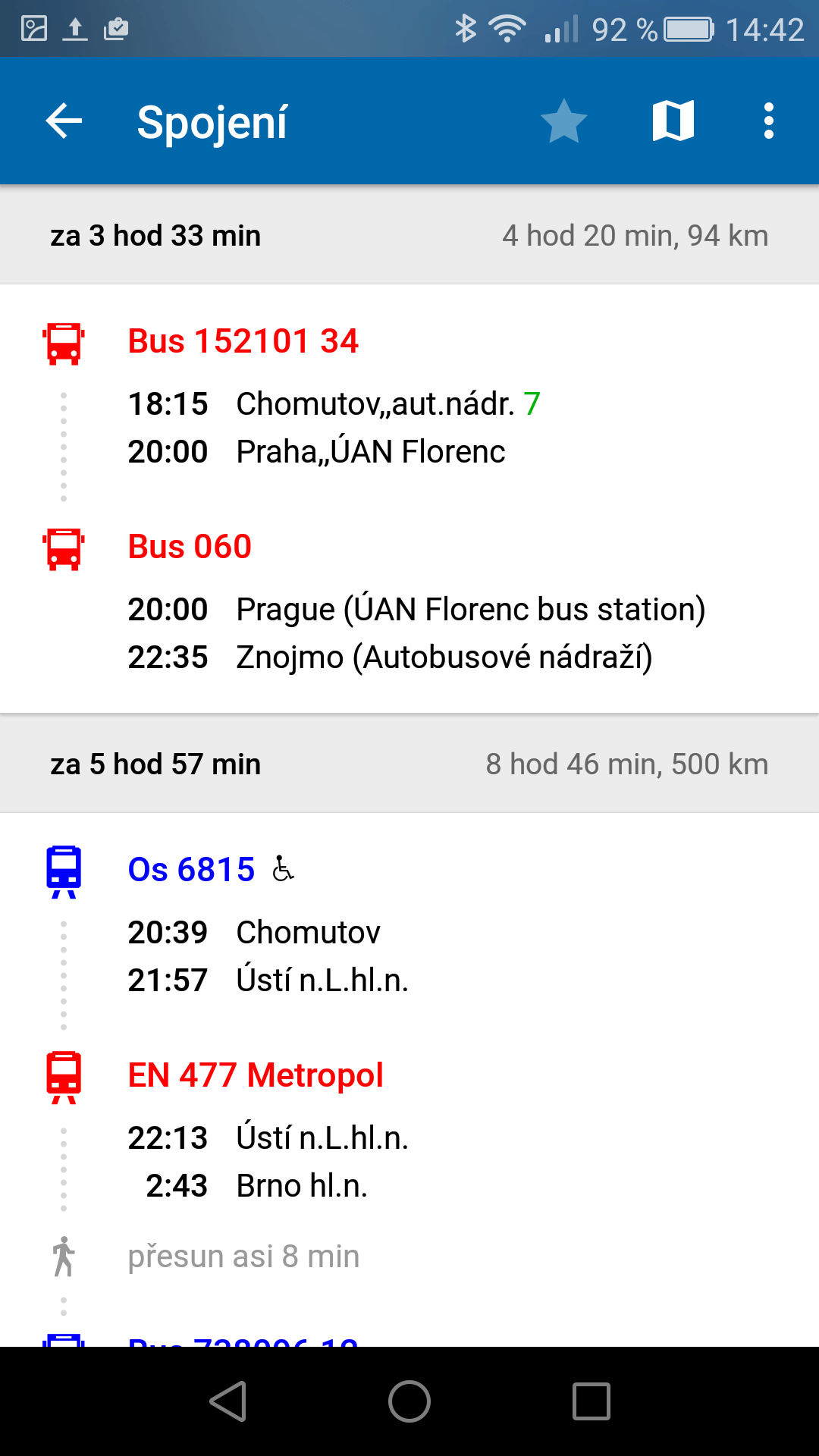The height and width of the screenshot is (1456, 819).
Task: Open the connection departing in 5 hod 57 min
Action: [x=409, y=764]
